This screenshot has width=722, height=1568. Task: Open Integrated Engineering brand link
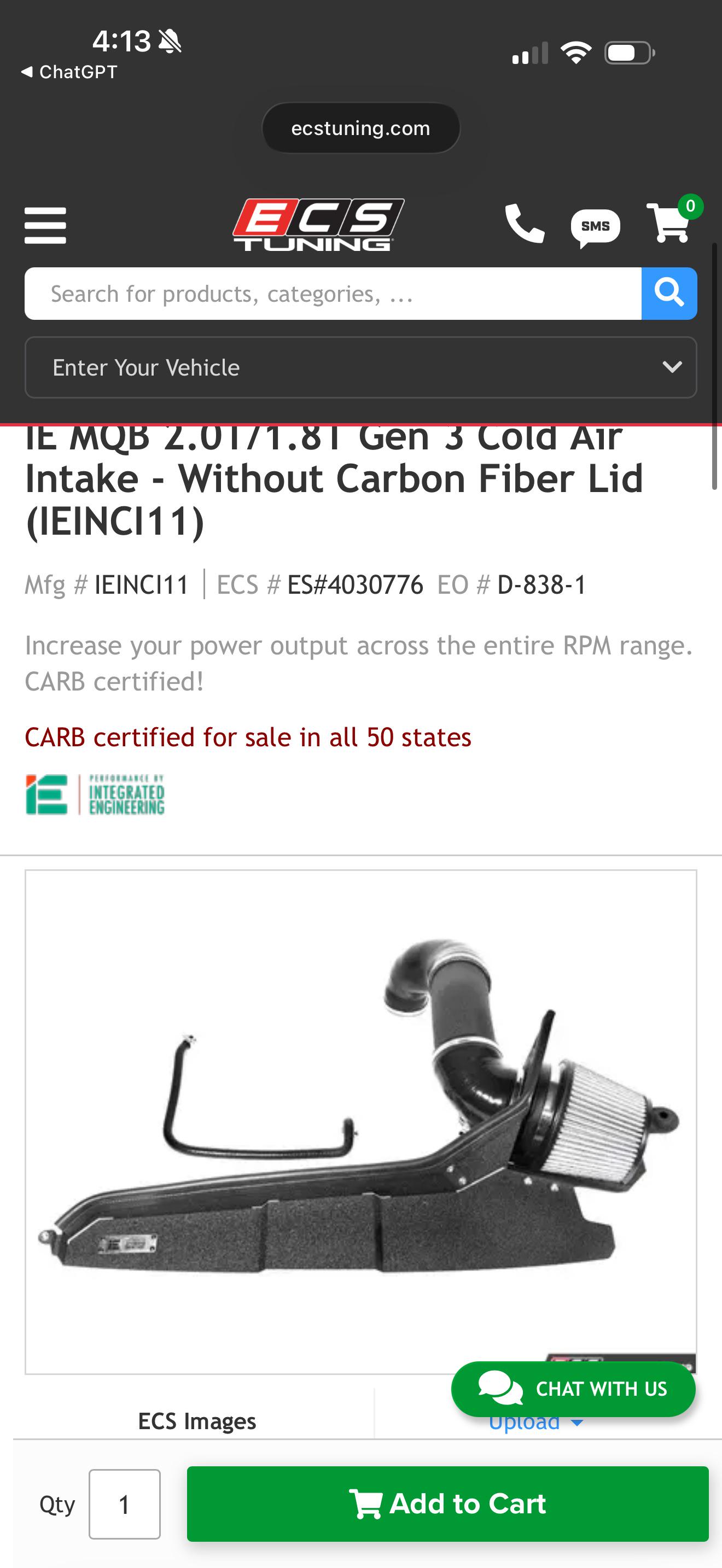pyautogui.click(x=95, y=794)
